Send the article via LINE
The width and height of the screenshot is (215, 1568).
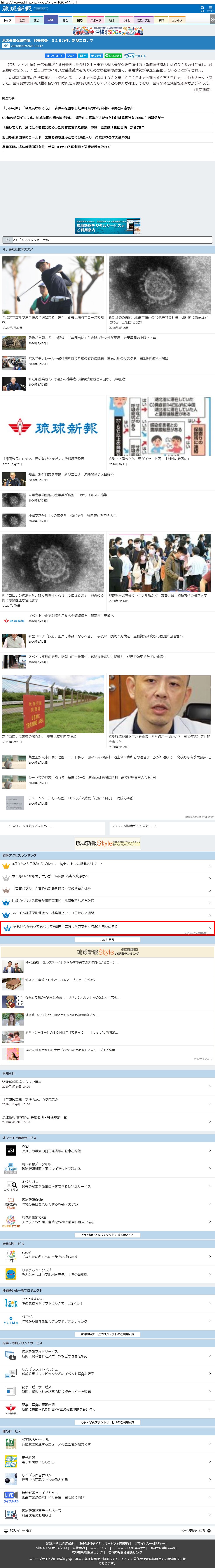pos(114,55)
